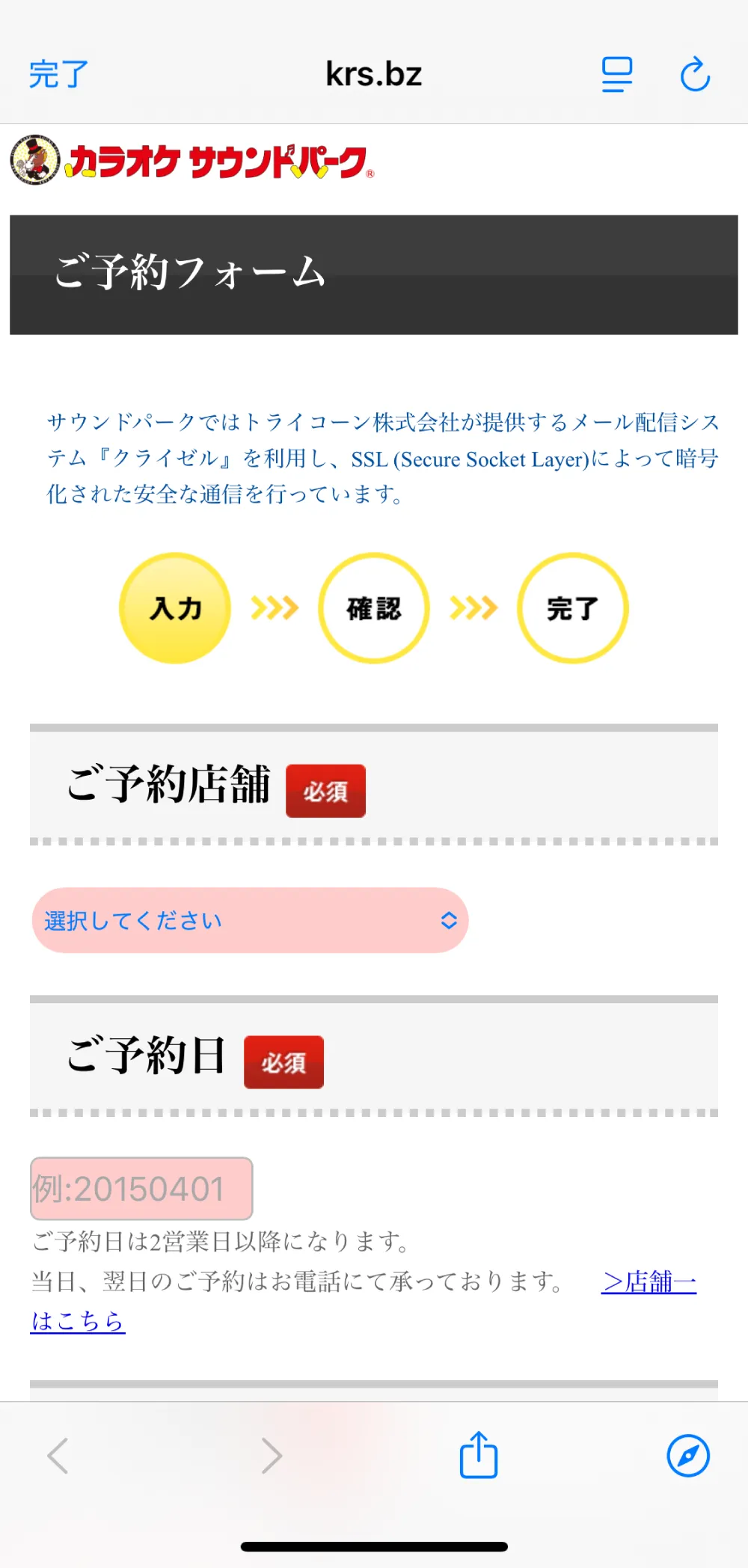Screen dimensions: 748x1568
Task: Tap the yellow 入力 highlighted circle
Action: (174, 608)
